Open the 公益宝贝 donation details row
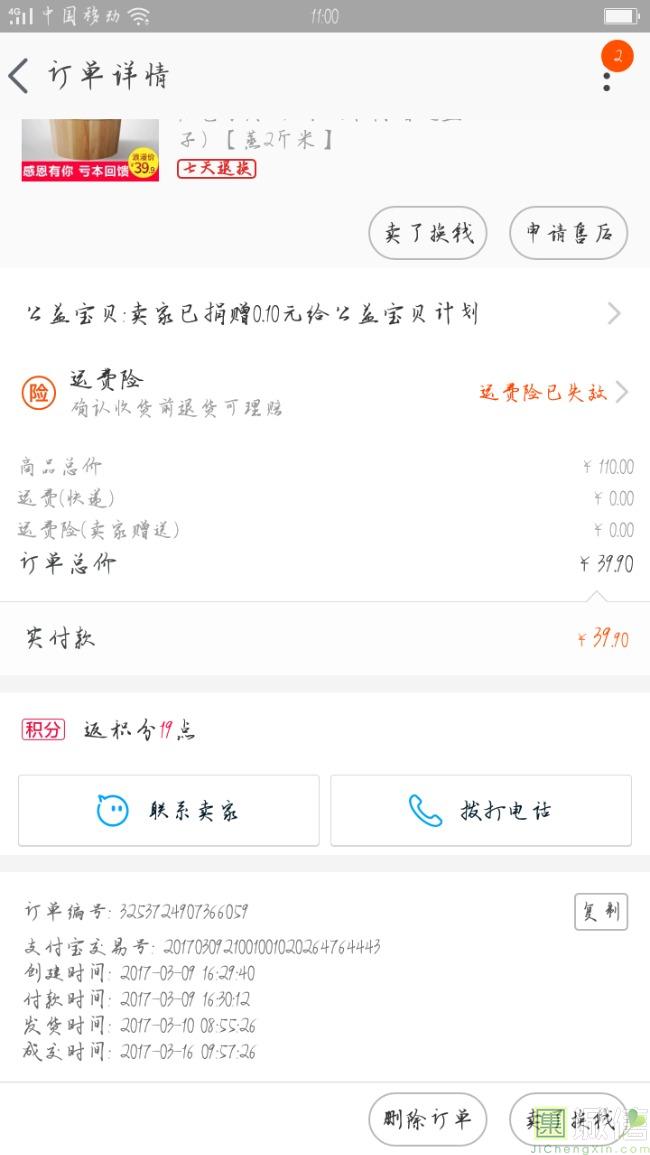Image resolution: width=650 pixels, height=1155 pixels. click(324, 314)
